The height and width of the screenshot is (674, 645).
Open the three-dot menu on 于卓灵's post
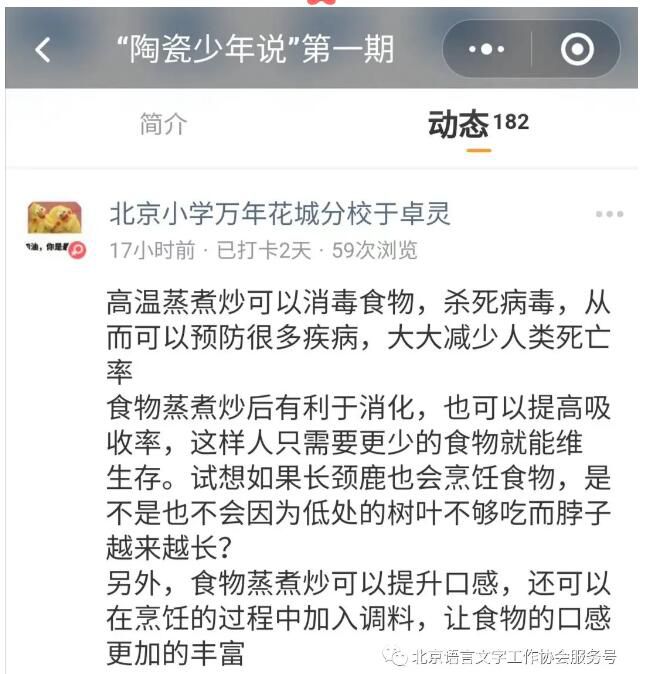coord(609,215)
